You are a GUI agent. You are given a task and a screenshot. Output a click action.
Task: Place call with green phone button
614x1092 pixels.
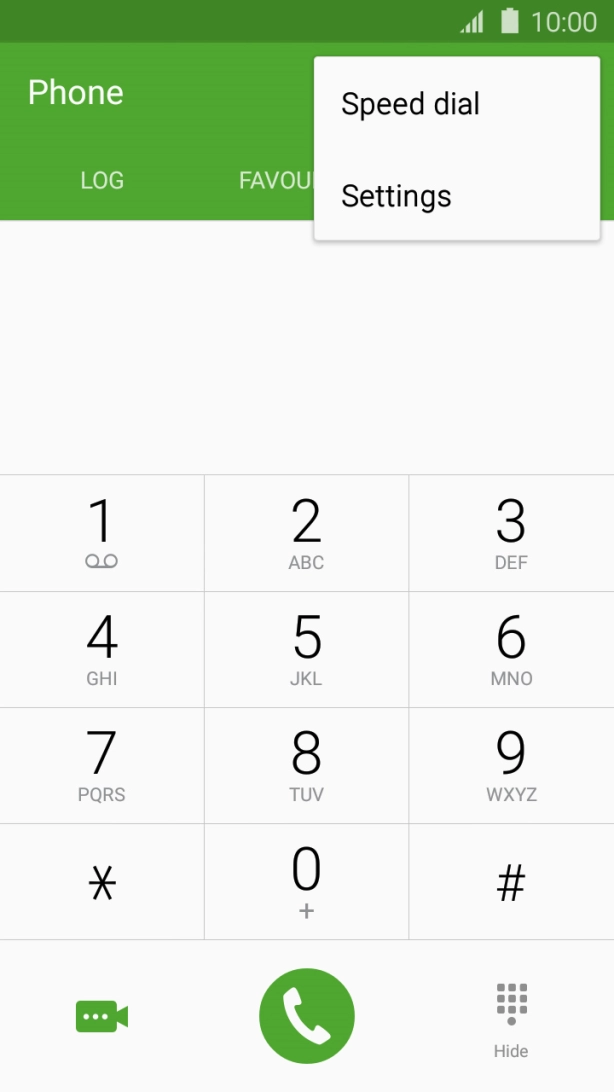tap(306, 1016)
